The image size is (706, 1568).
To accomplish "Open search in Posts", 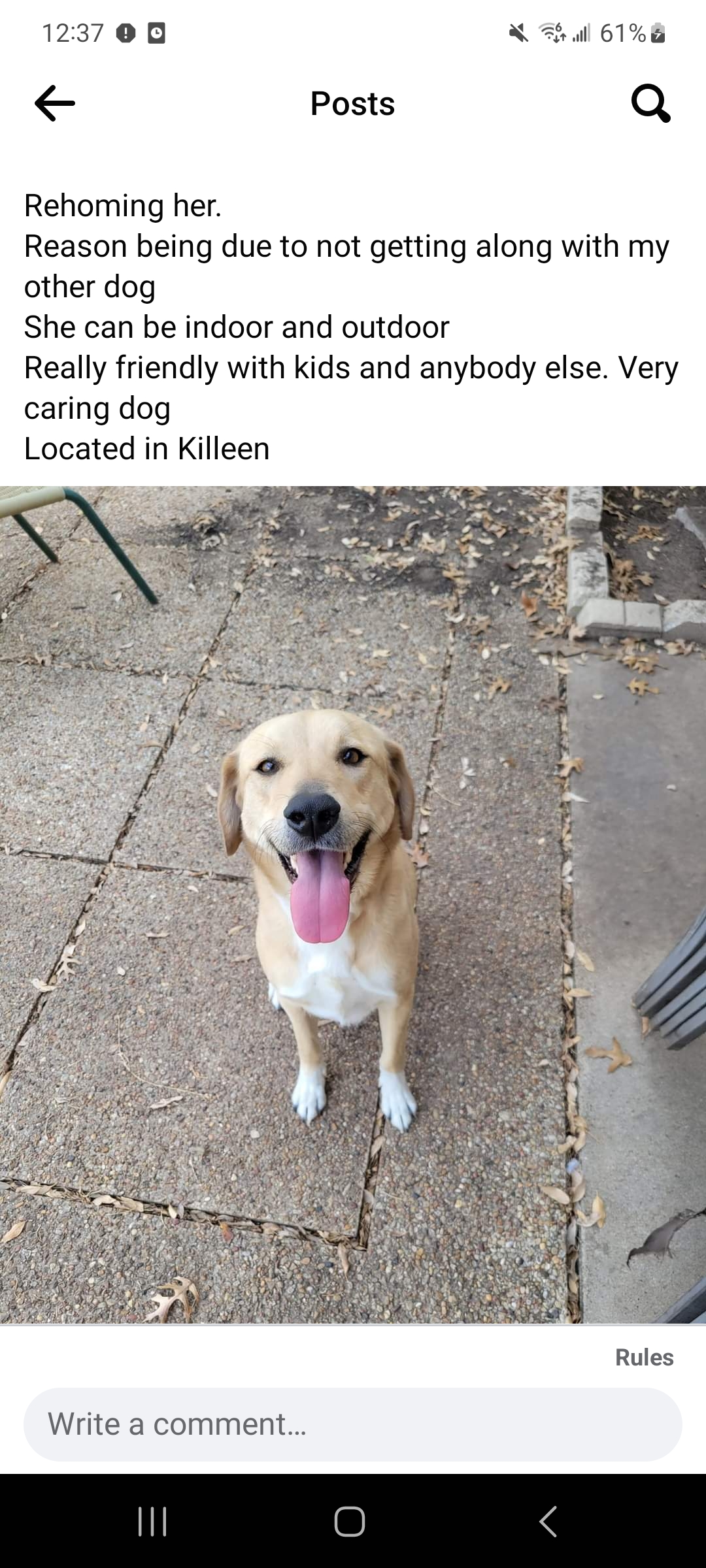I will pos(650,103).
